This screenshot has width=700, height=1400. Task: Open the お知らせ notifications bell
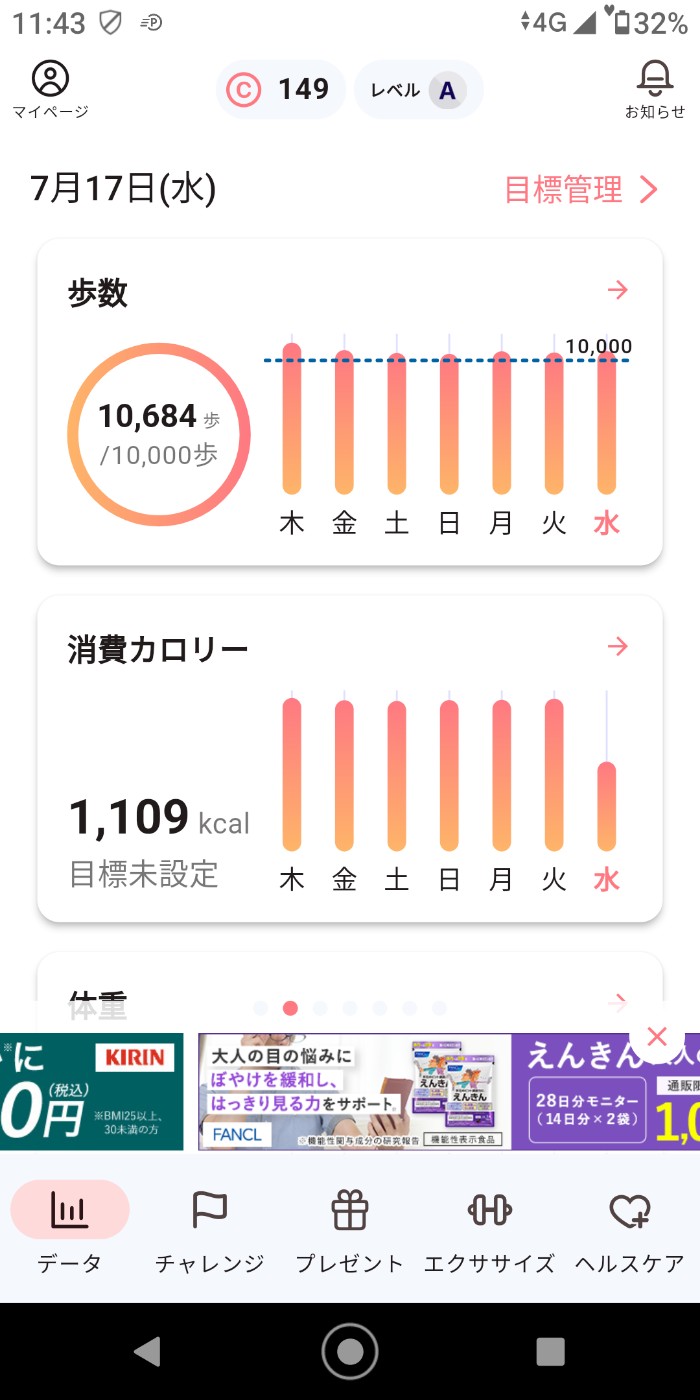655,88
